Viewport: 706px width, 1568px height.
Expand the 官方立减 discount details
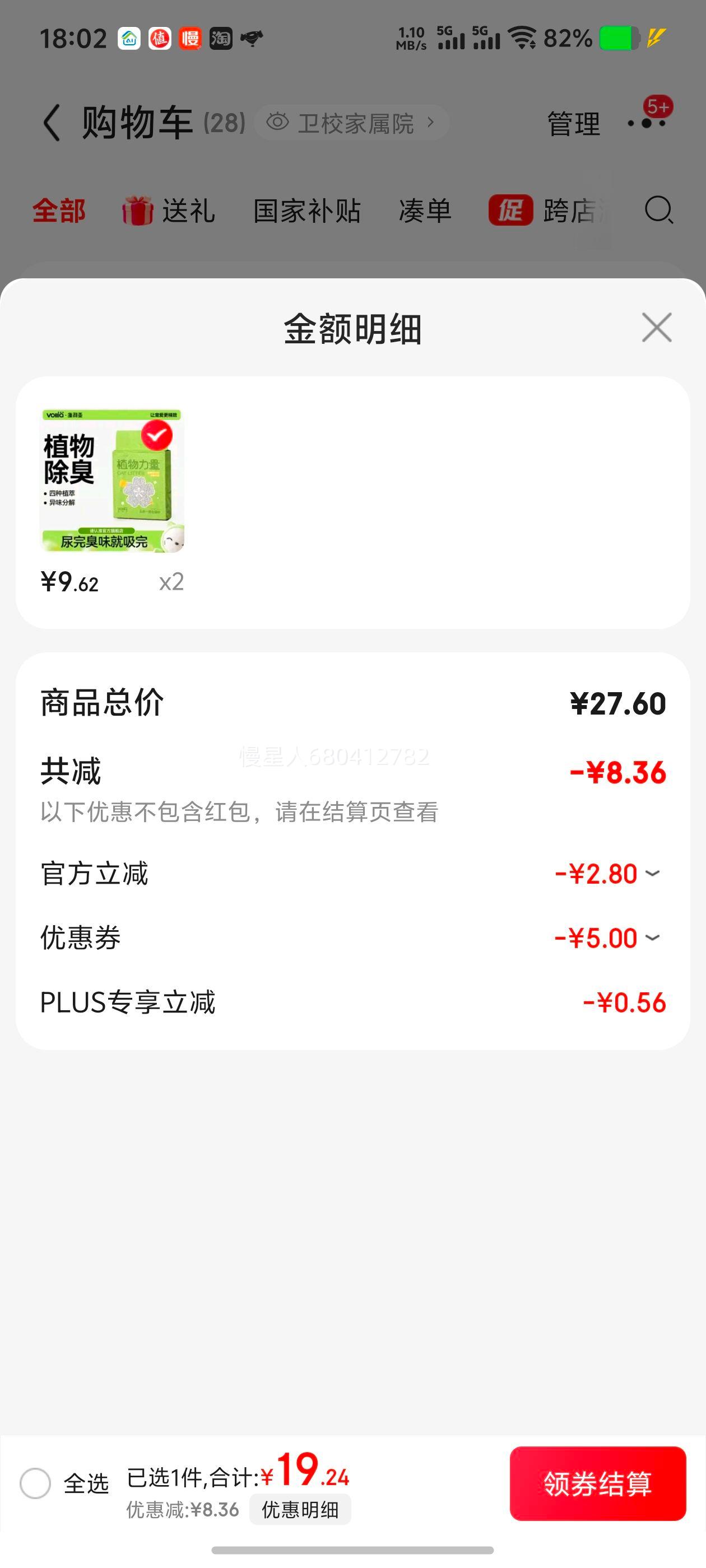pyautogui.click(x=652, y=874)
